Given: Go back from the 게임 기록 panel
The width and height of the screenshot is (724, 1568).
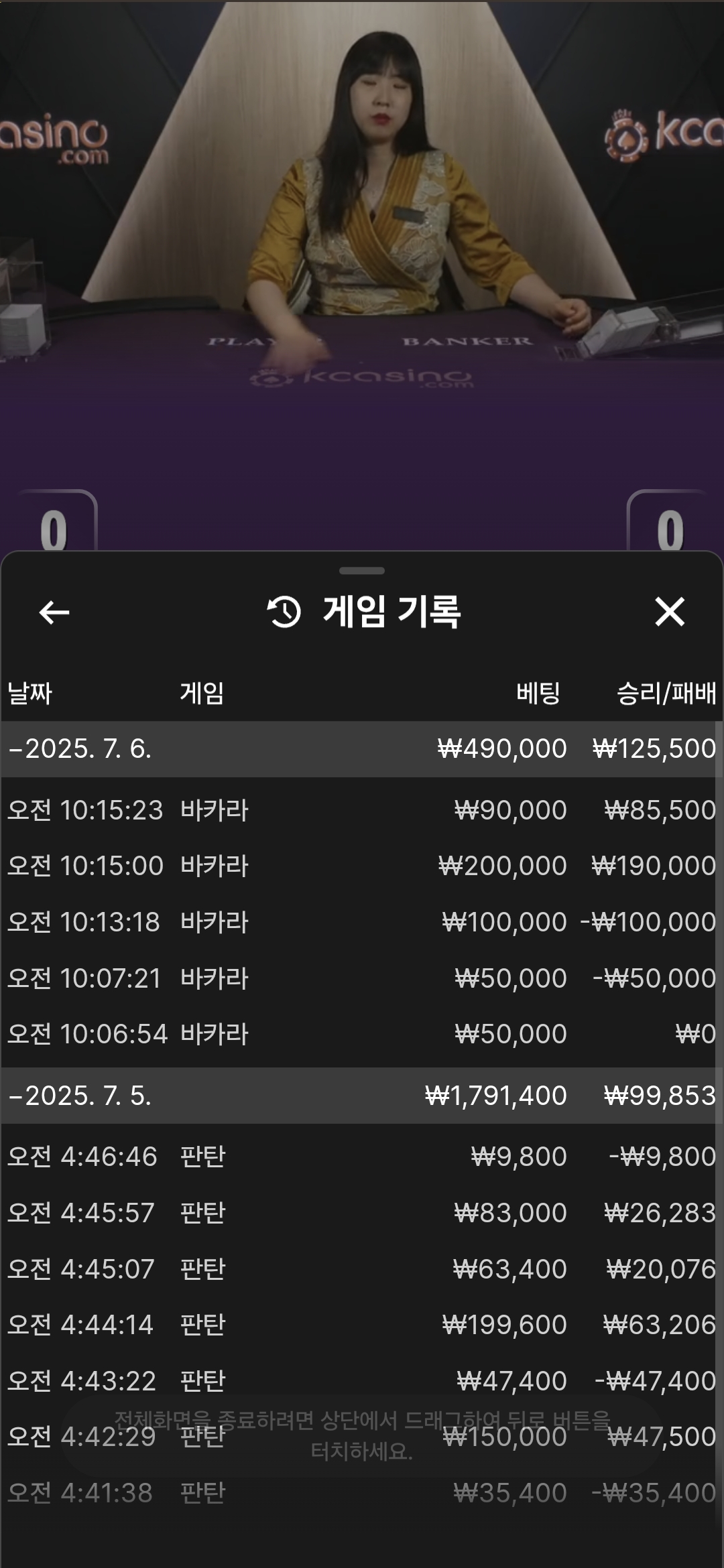Looking at the screenshot, I should tap(54, 612).
